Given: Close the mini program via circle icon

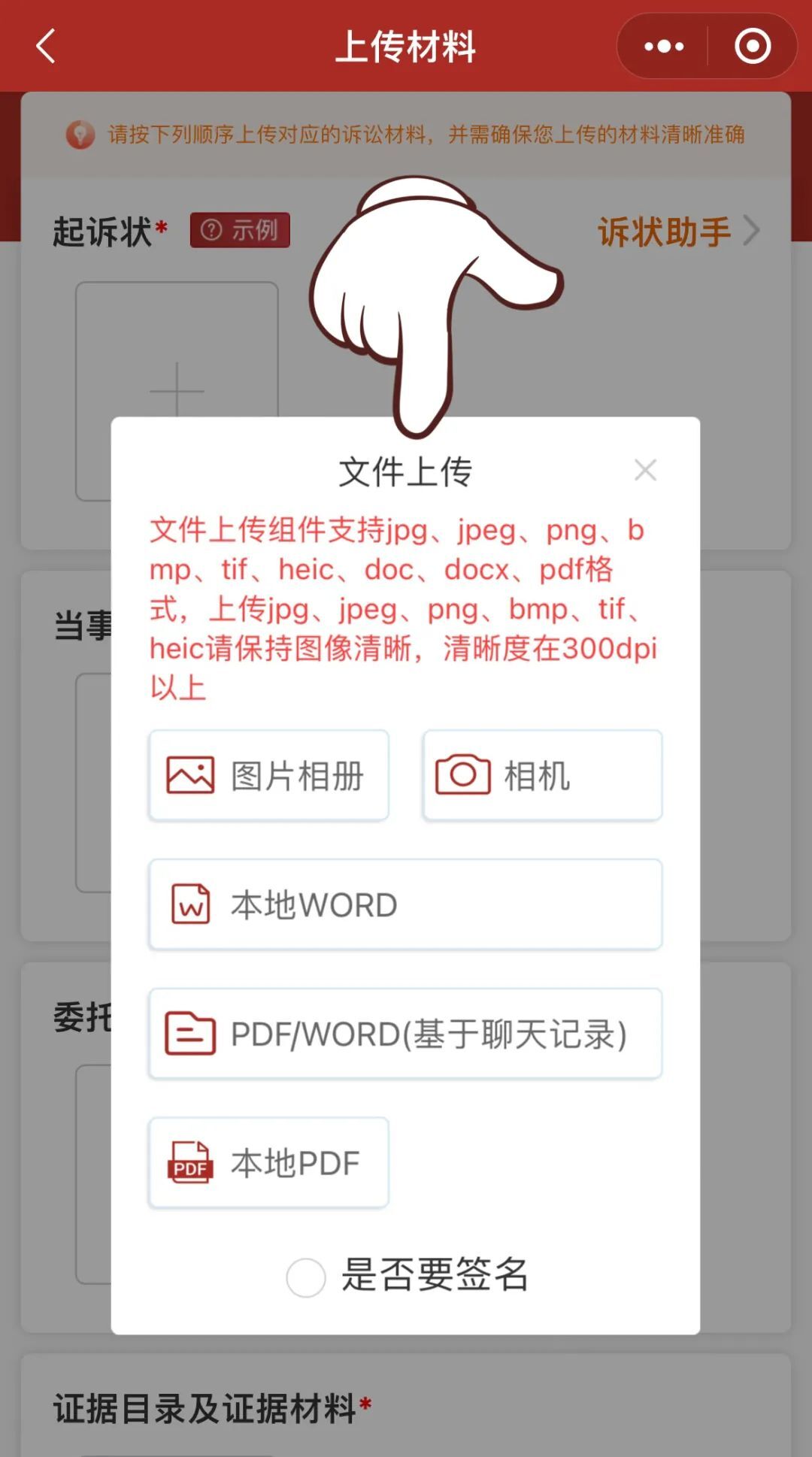Looking at the screenshot, I should 753,47.
